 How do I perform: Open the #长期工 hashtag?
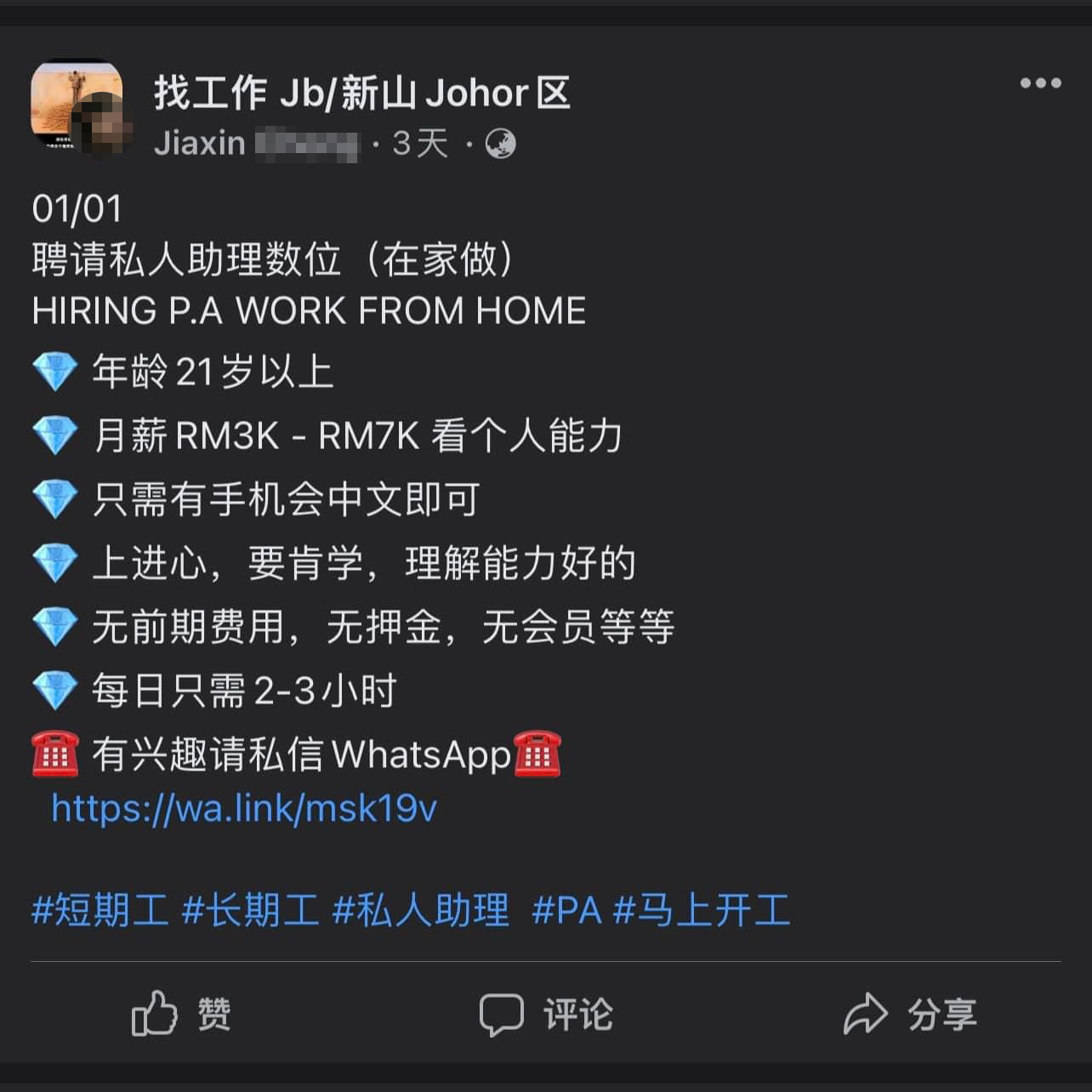tap(250, 910)
